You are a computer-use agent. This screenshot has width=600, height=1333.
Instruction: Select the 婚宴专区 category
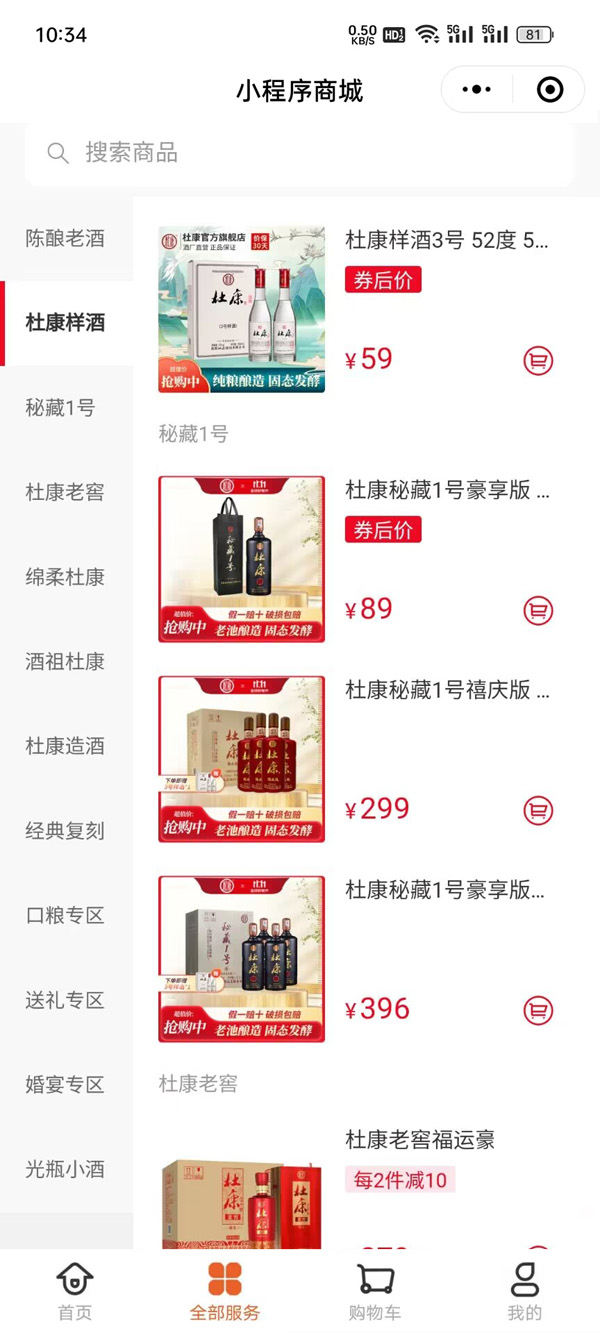[65, 1085]
